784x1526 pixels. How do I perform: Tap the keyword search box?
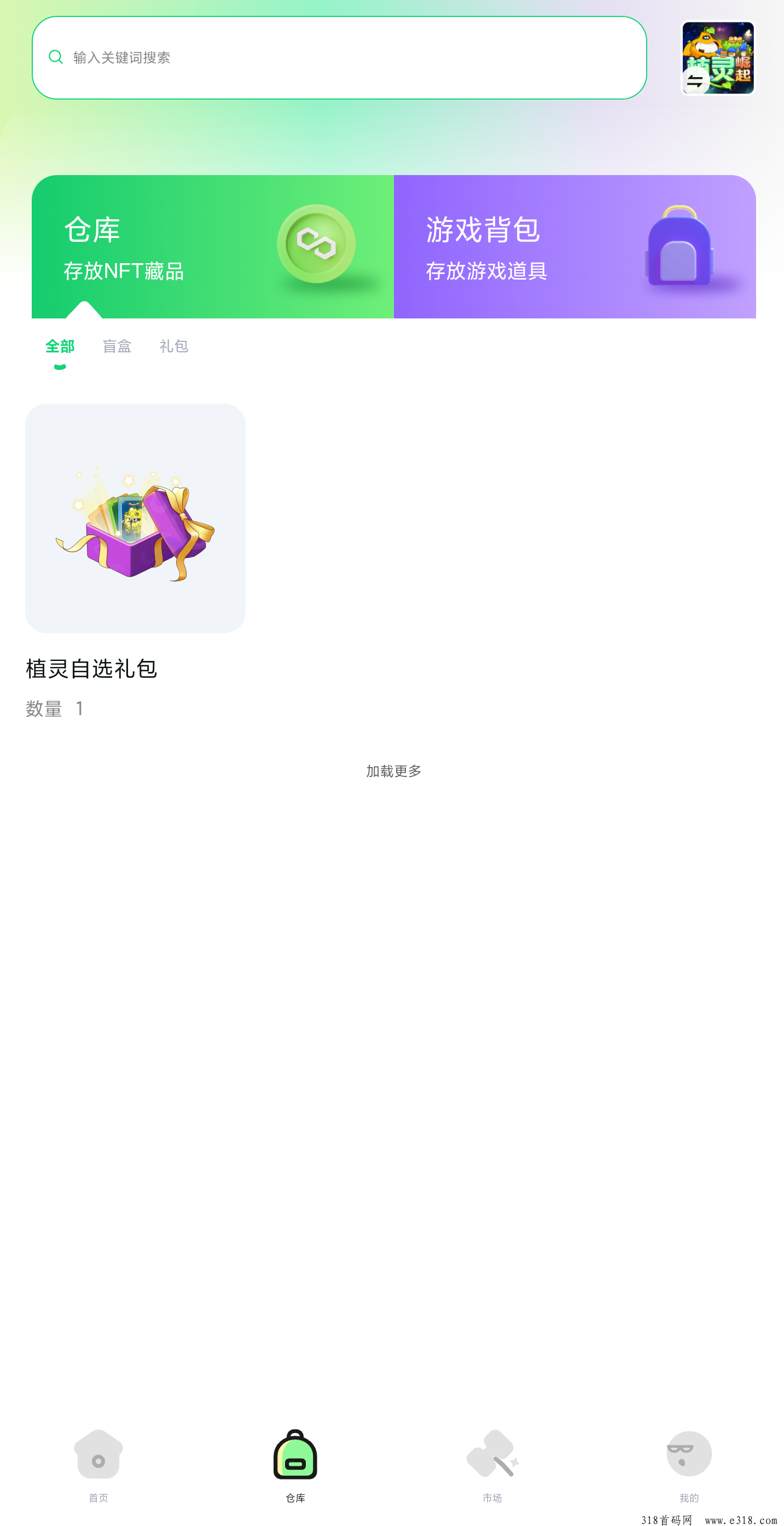(339, 57)
